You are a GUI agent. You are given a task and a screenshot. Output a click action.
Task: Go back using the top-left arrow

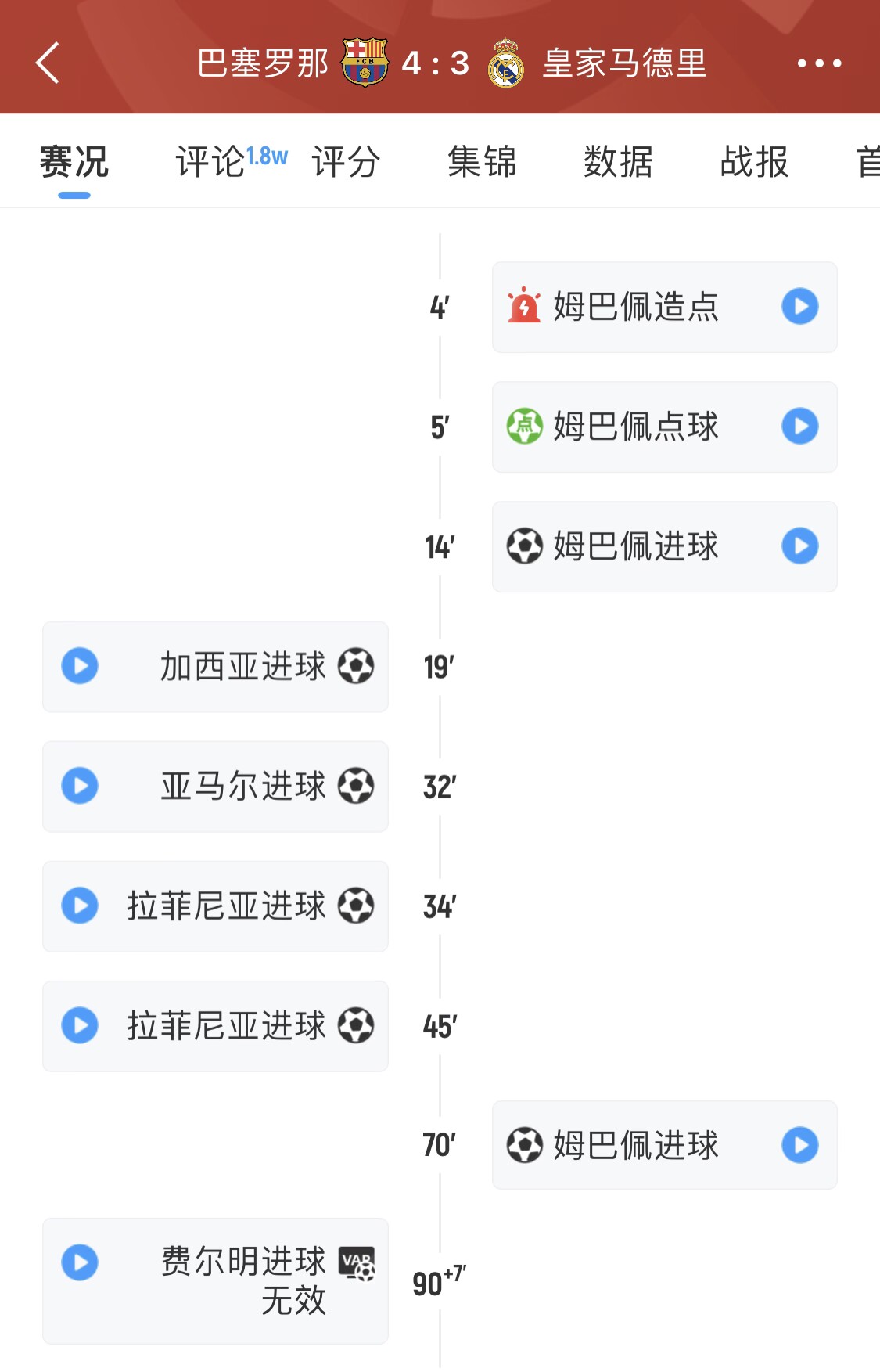point(48,63)
